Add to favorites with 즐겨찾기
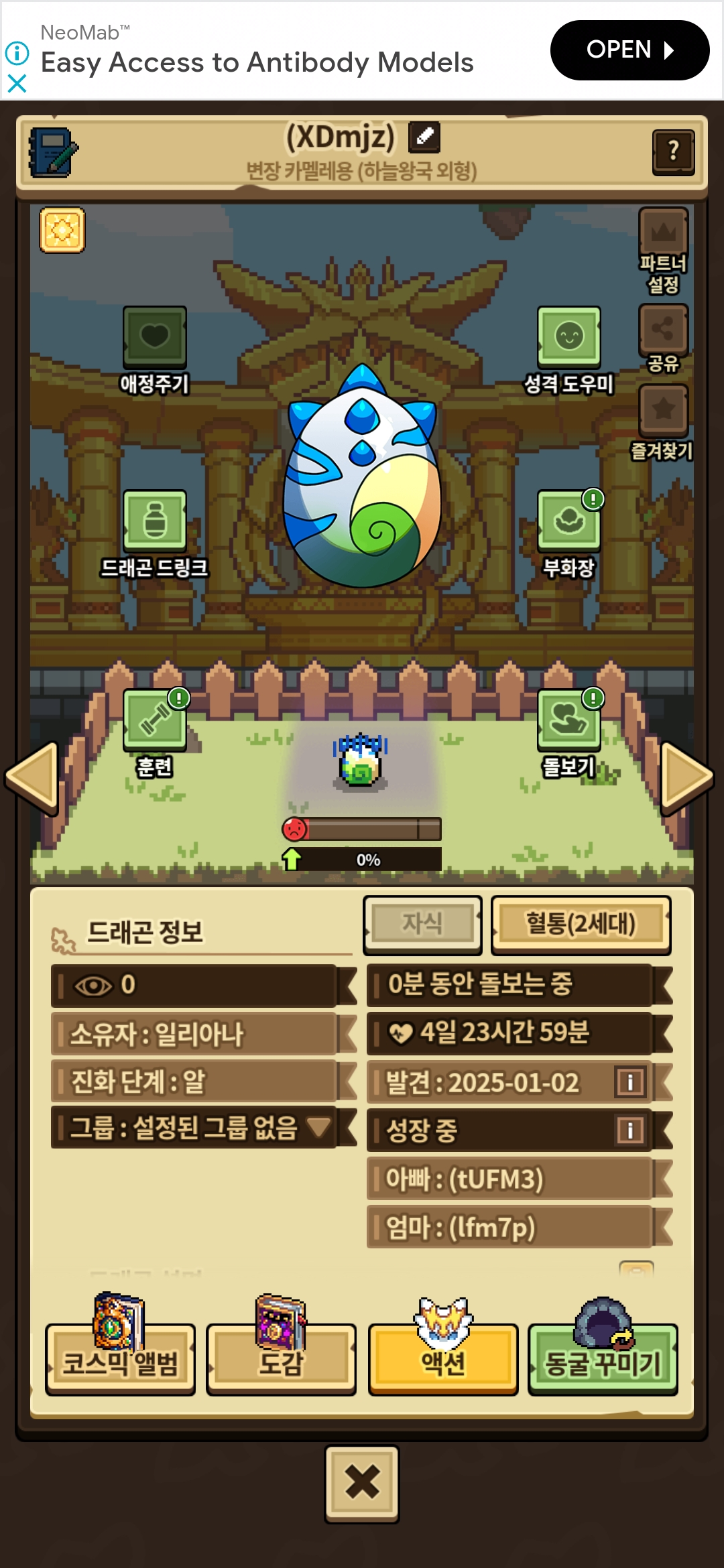This screenshot has width=724, height=1568. 663,410
